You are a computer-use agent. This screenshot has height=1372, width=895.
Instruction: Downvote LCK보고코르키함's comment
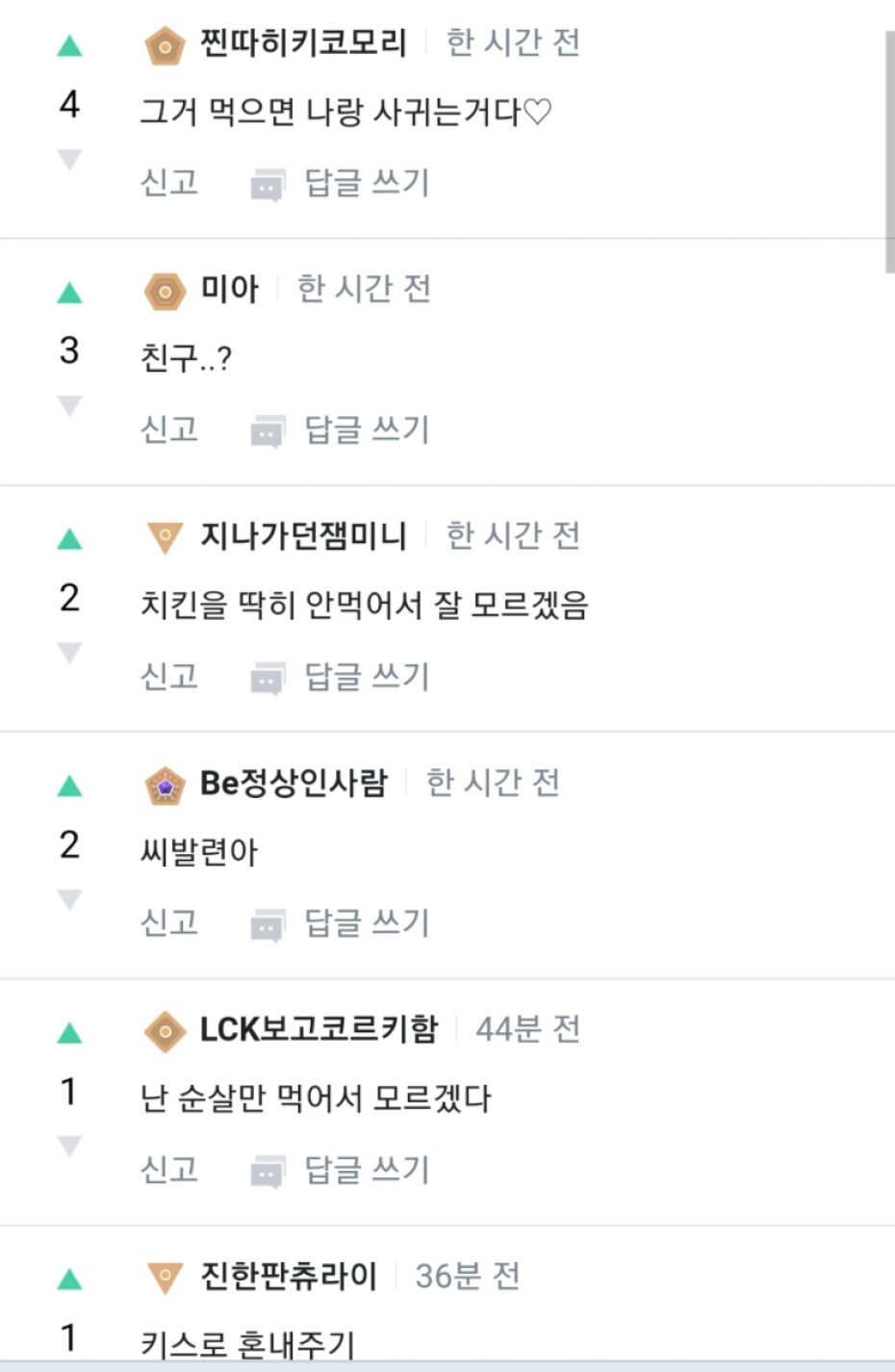(69, 1146)
